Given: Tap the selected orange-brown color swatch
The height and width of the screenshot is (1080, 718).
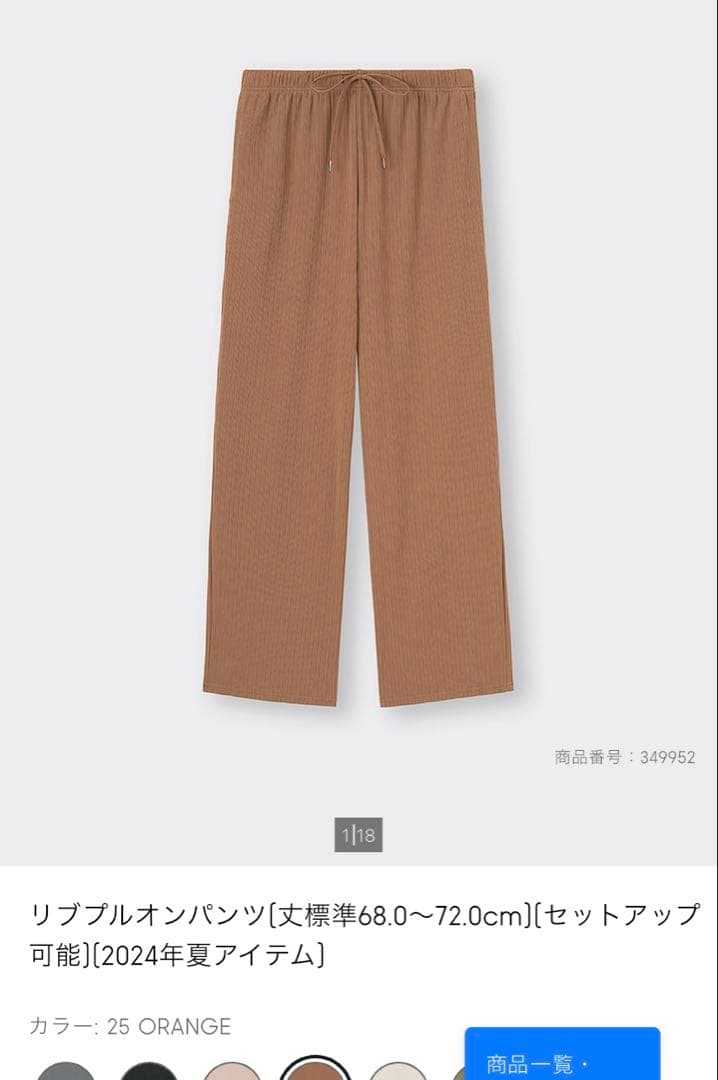Looking at the screenshot, I should pos(315,1069).
